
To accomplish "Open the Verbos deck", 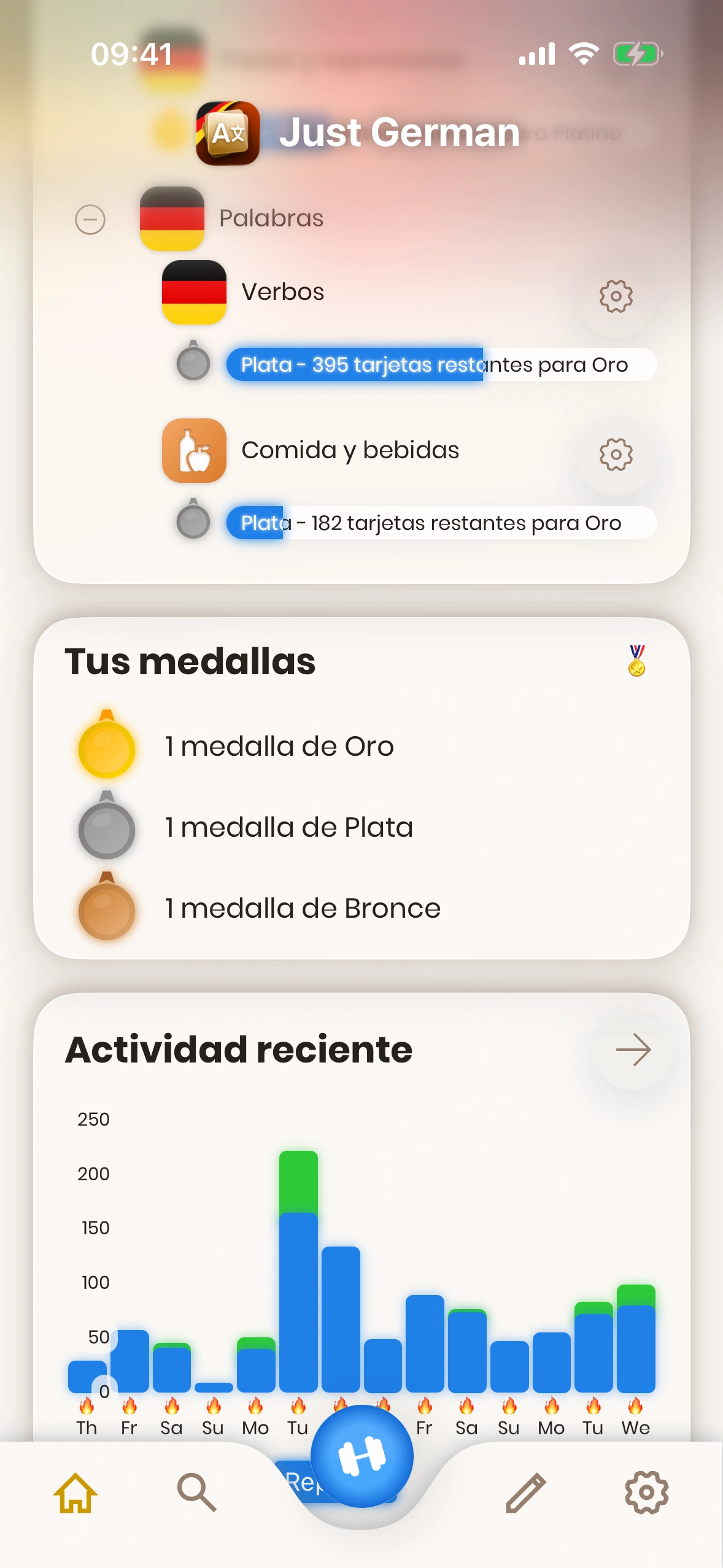I will pyautogui.click(x=282, y=293).
